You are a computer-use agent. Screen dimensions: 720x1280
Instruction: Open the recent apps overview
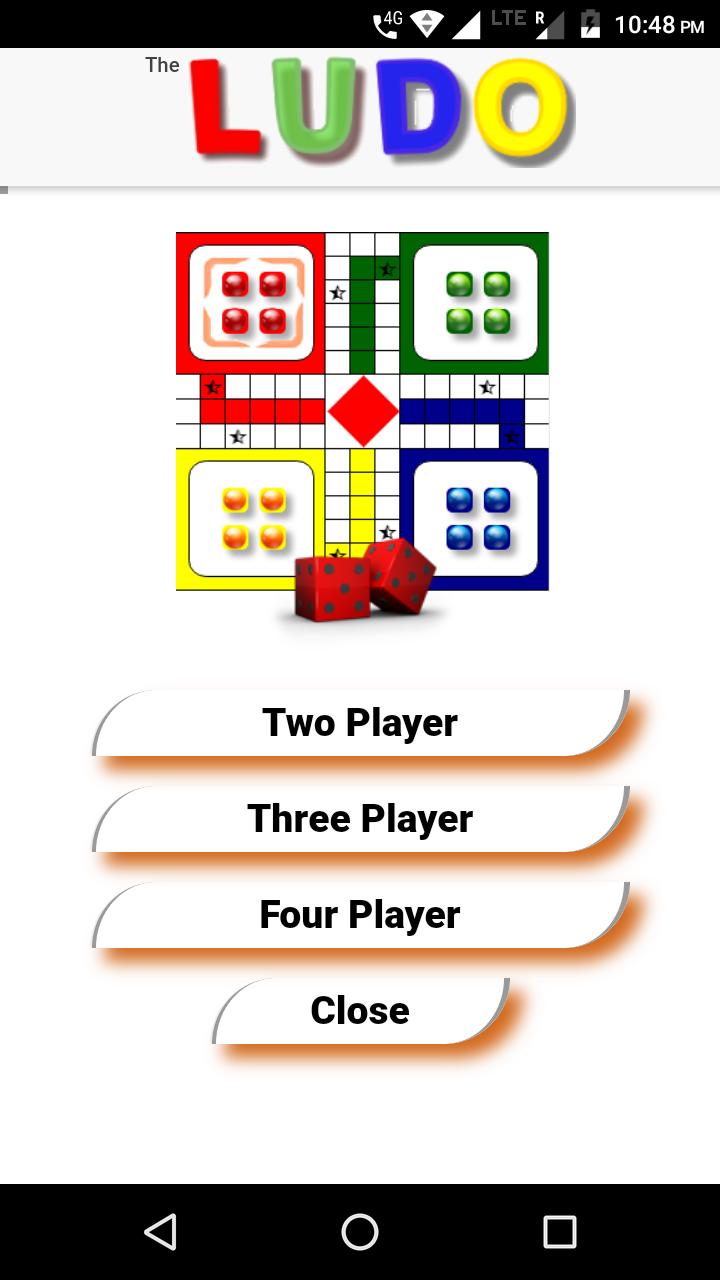click(560, 1232)
